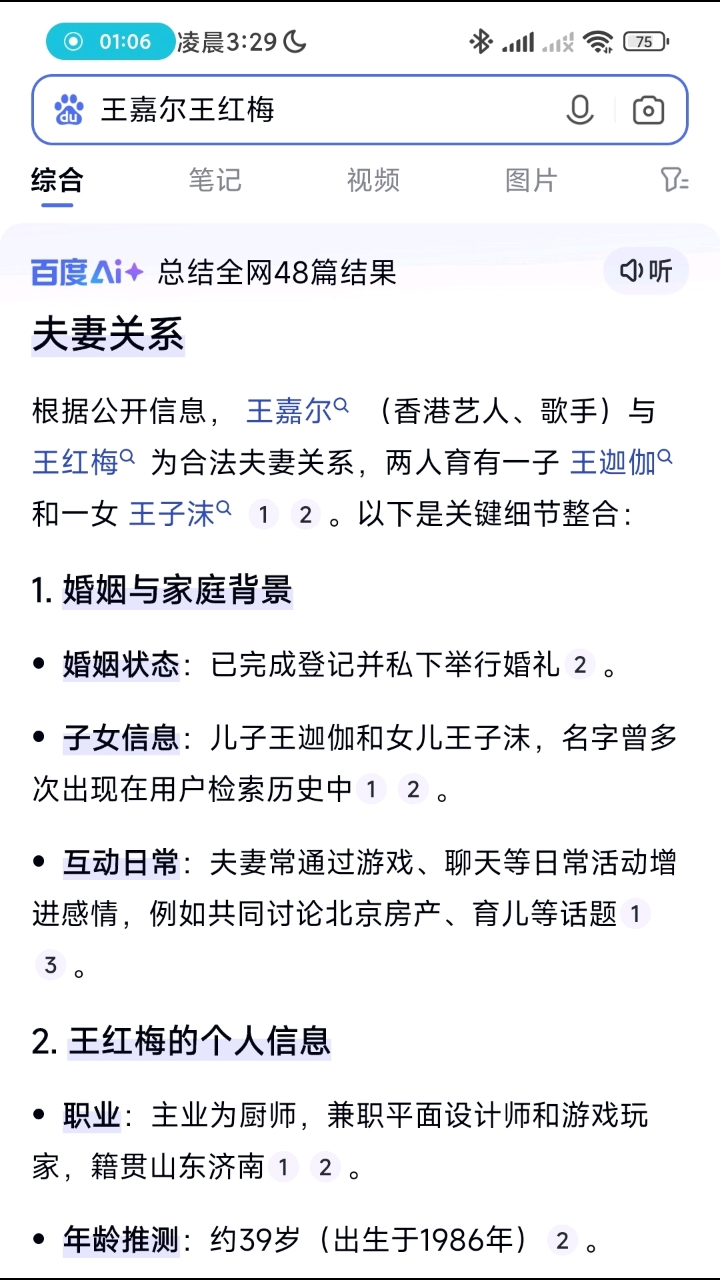The image size is (720, 1280).
Task: Open the filter icon beside 图片 tab
Action: coord(672,180)
